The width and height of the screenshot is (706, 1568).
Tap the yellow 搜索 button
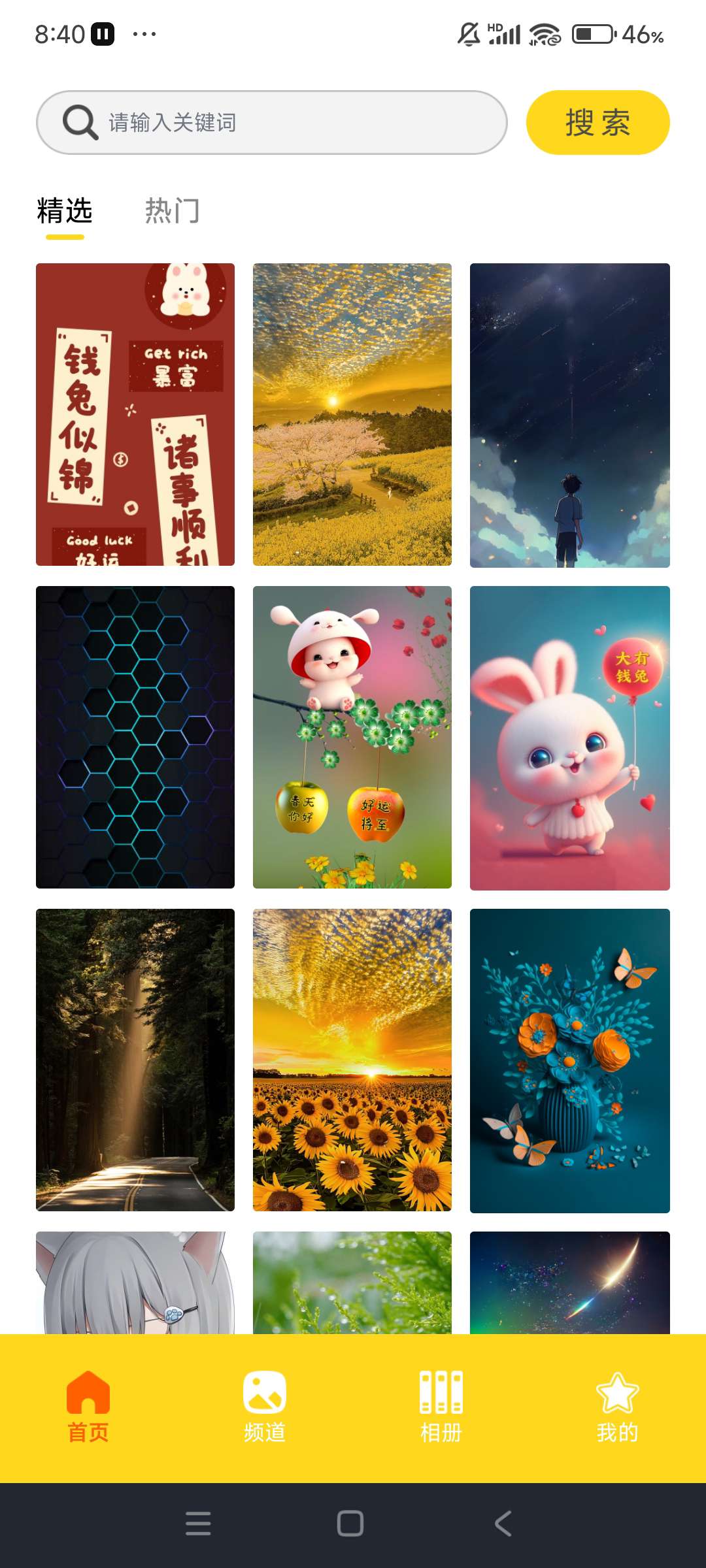click(x=597, y=122)
